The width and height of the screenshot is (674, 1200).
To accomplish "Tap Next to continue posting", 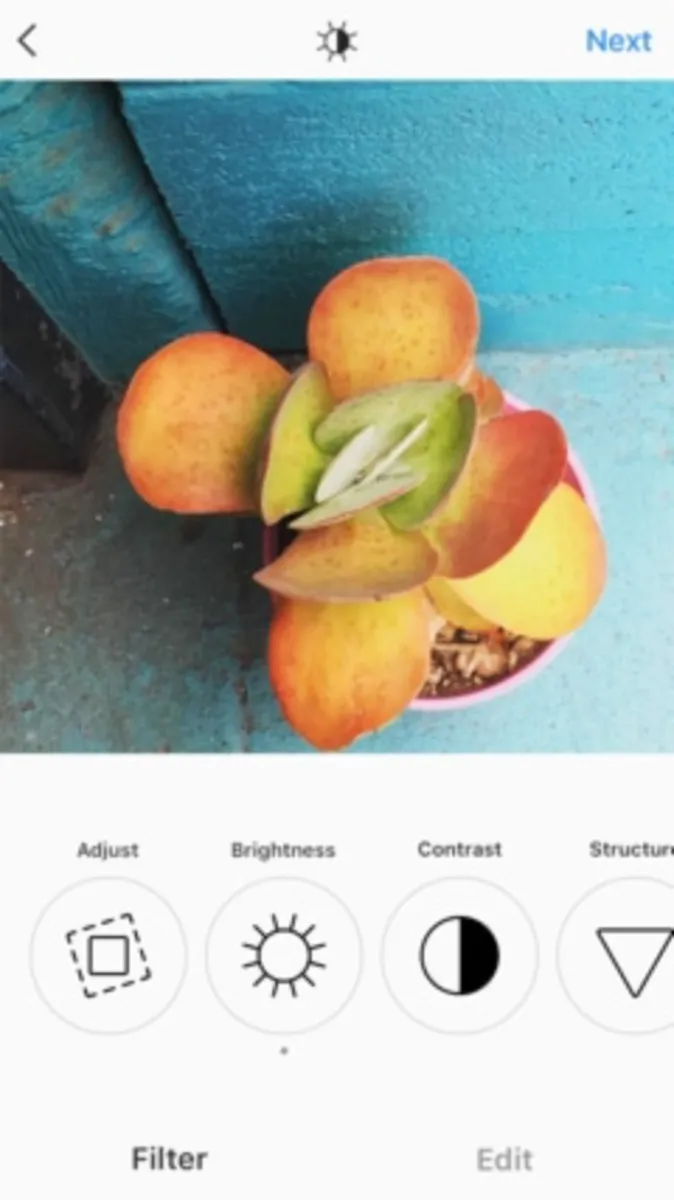I will 618,41.
